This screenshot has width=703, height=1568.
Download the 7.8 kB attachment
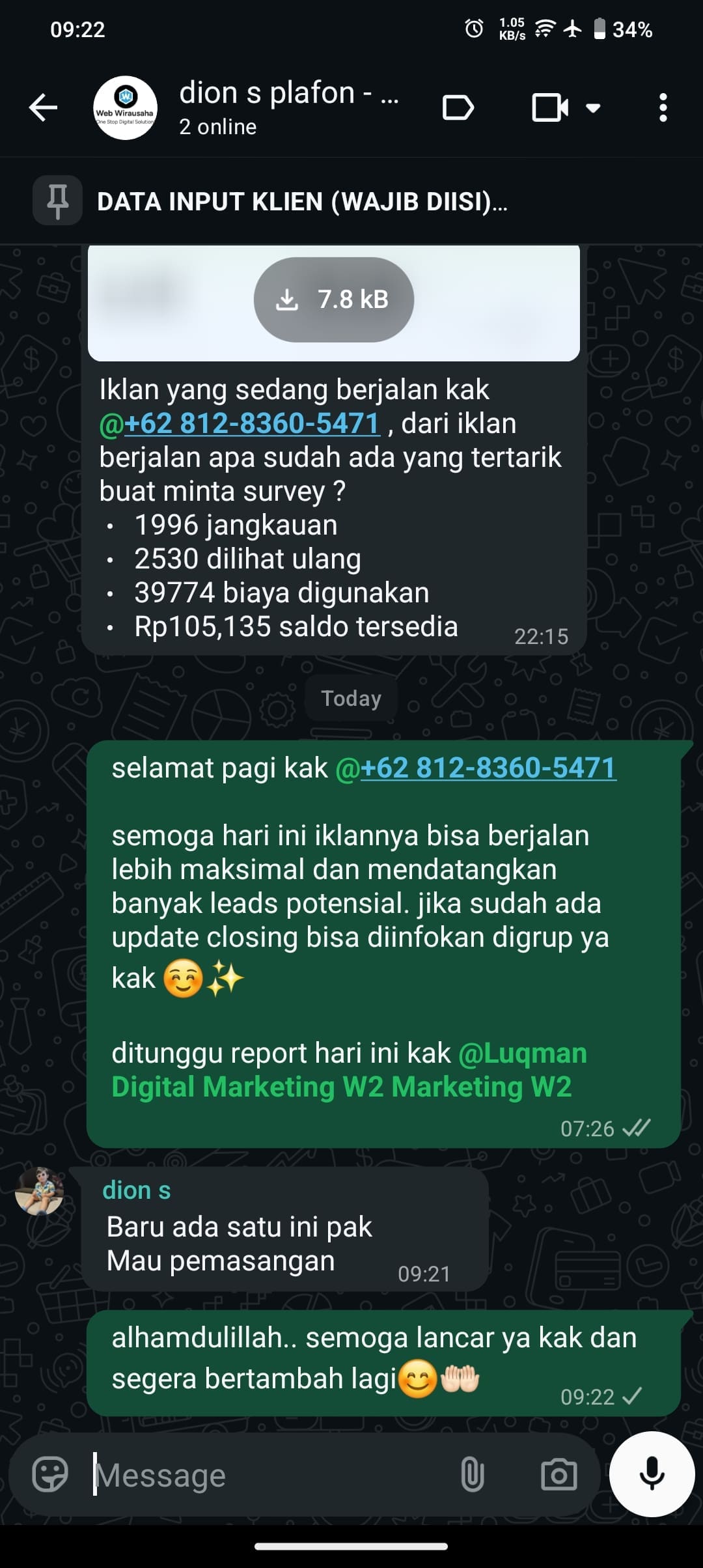coord(333,300)
